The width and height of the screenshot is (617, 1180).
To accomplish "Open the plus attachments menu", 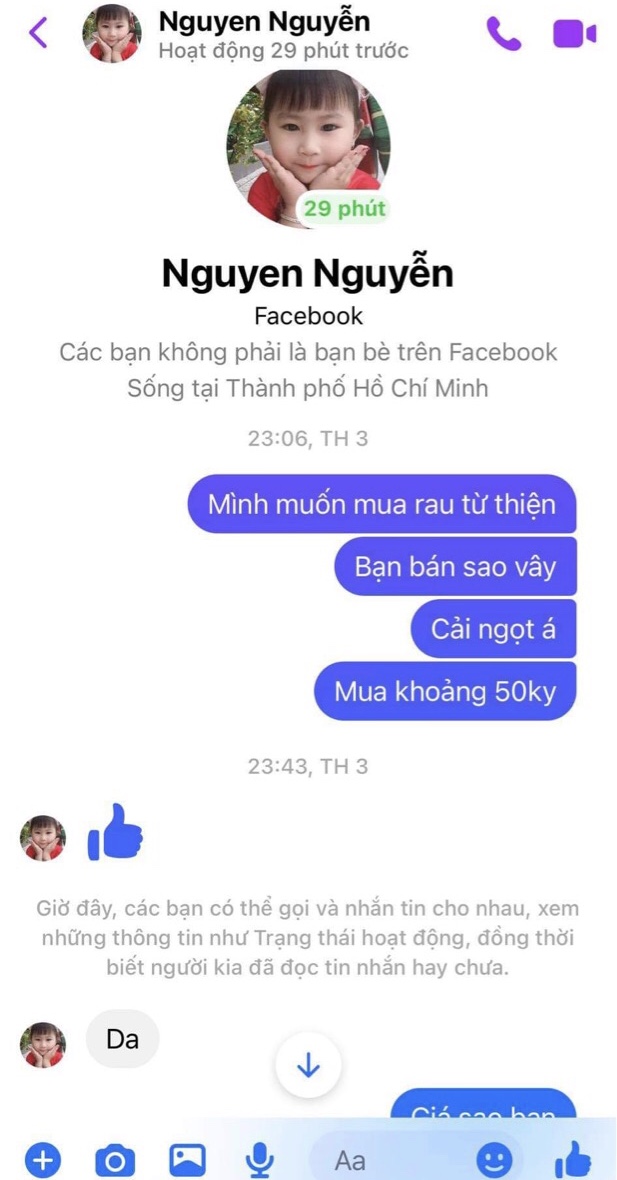I will (x=42, y=1160).
